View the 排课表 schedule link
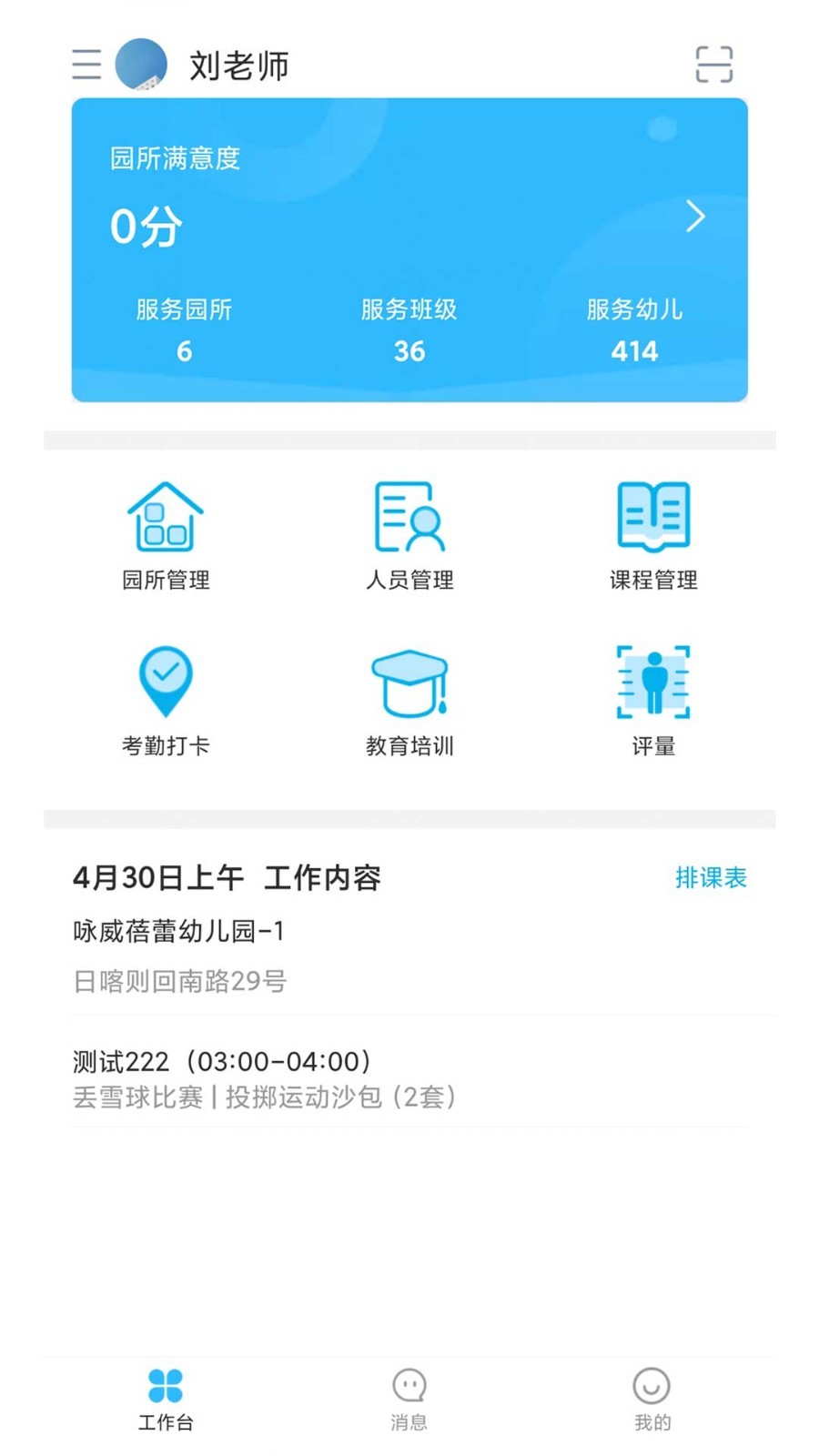 click(711, 877)
